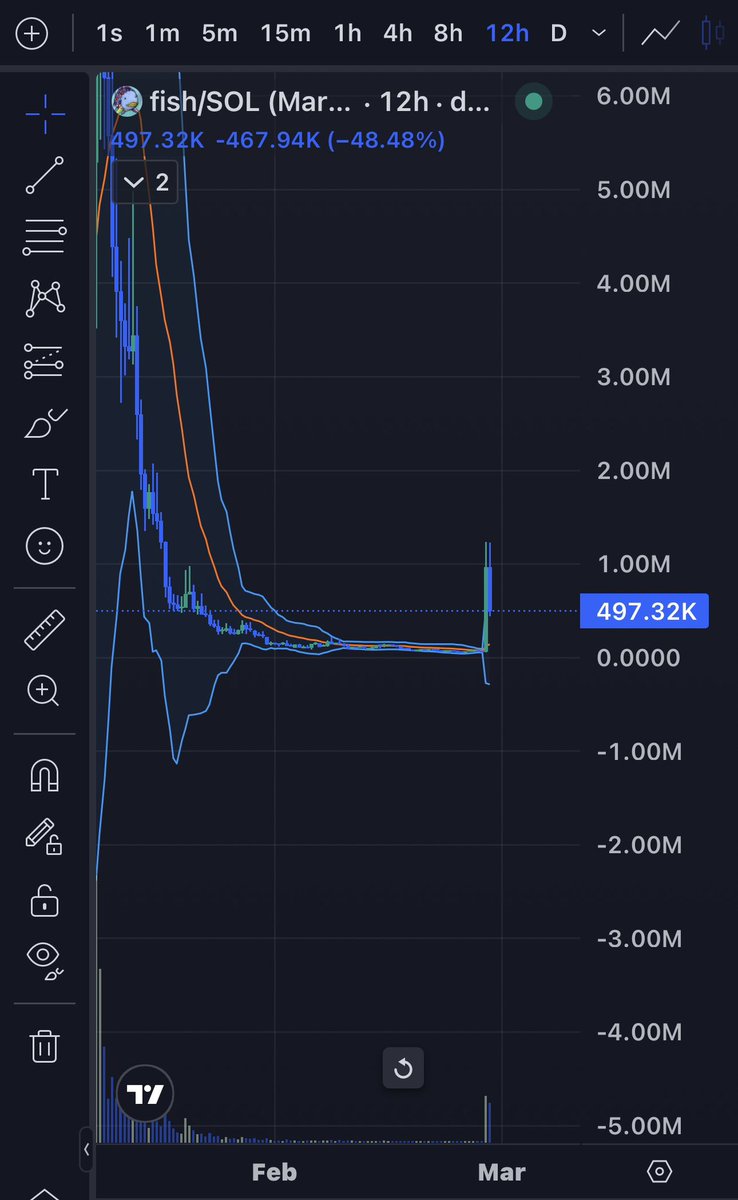Expand the indicators legend showing 2
The height and width of the screenshot is (1200, 738).
point(146,182)
